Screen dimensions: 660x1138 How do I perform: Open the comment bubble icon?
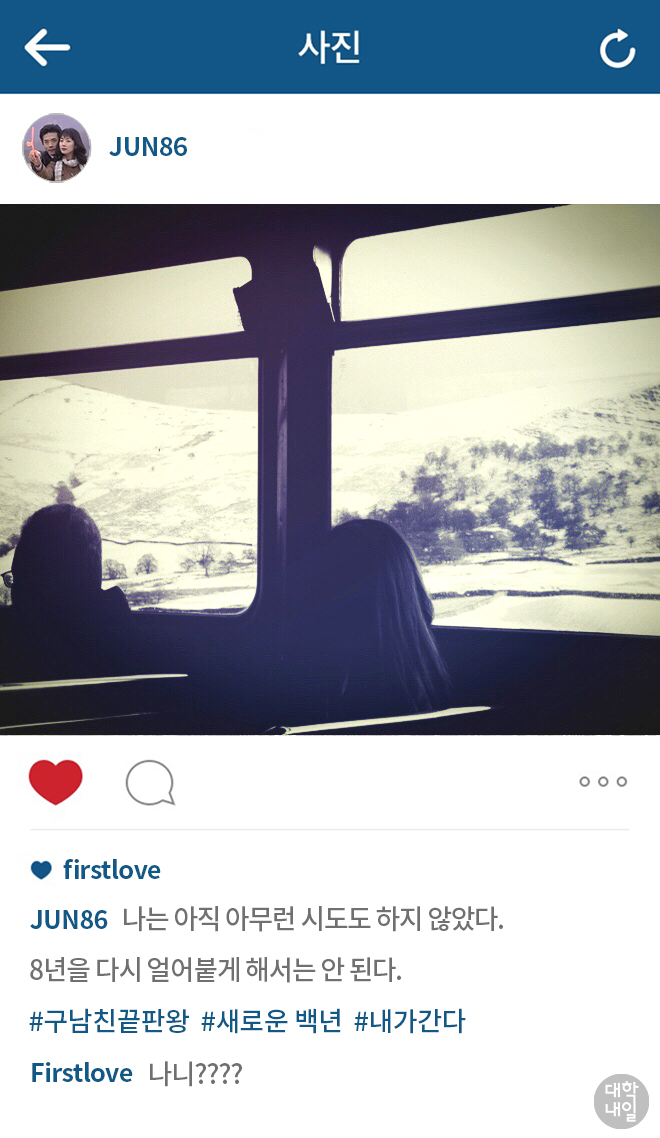150,783
